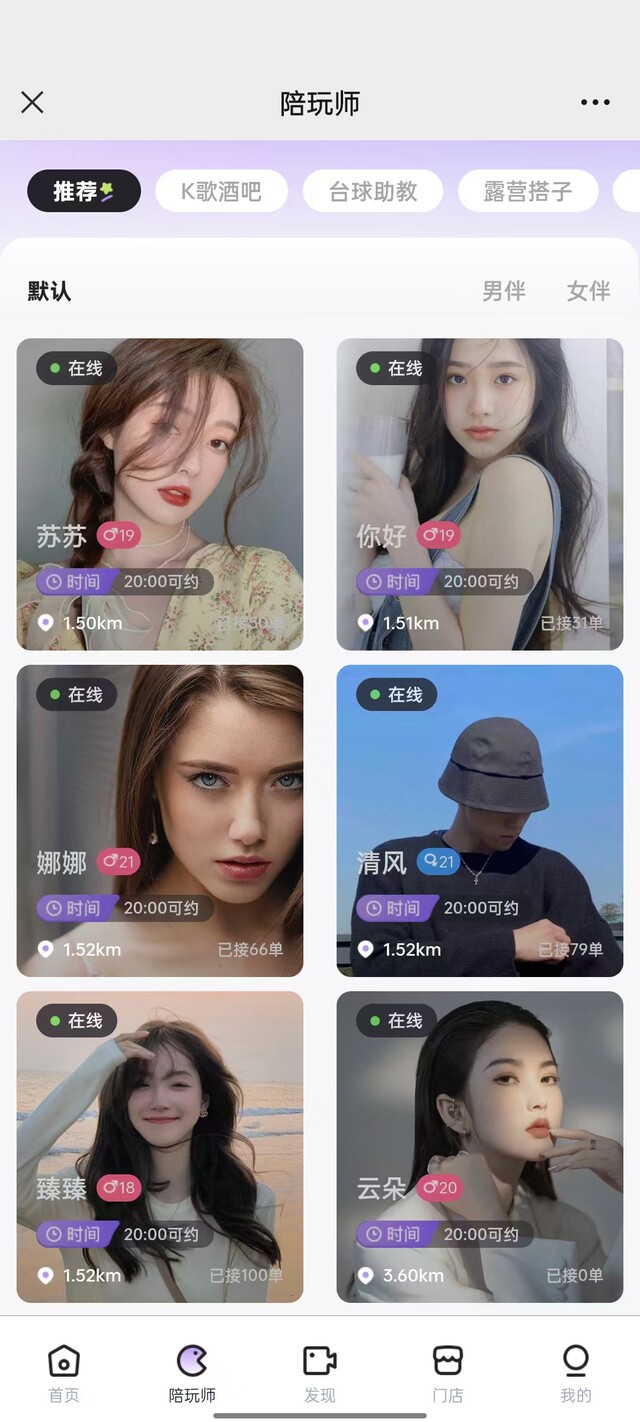The height and width of the screenshot is (1422, 640).
Task: Filter the list by 女伴
Action: (x=588, y=291)
